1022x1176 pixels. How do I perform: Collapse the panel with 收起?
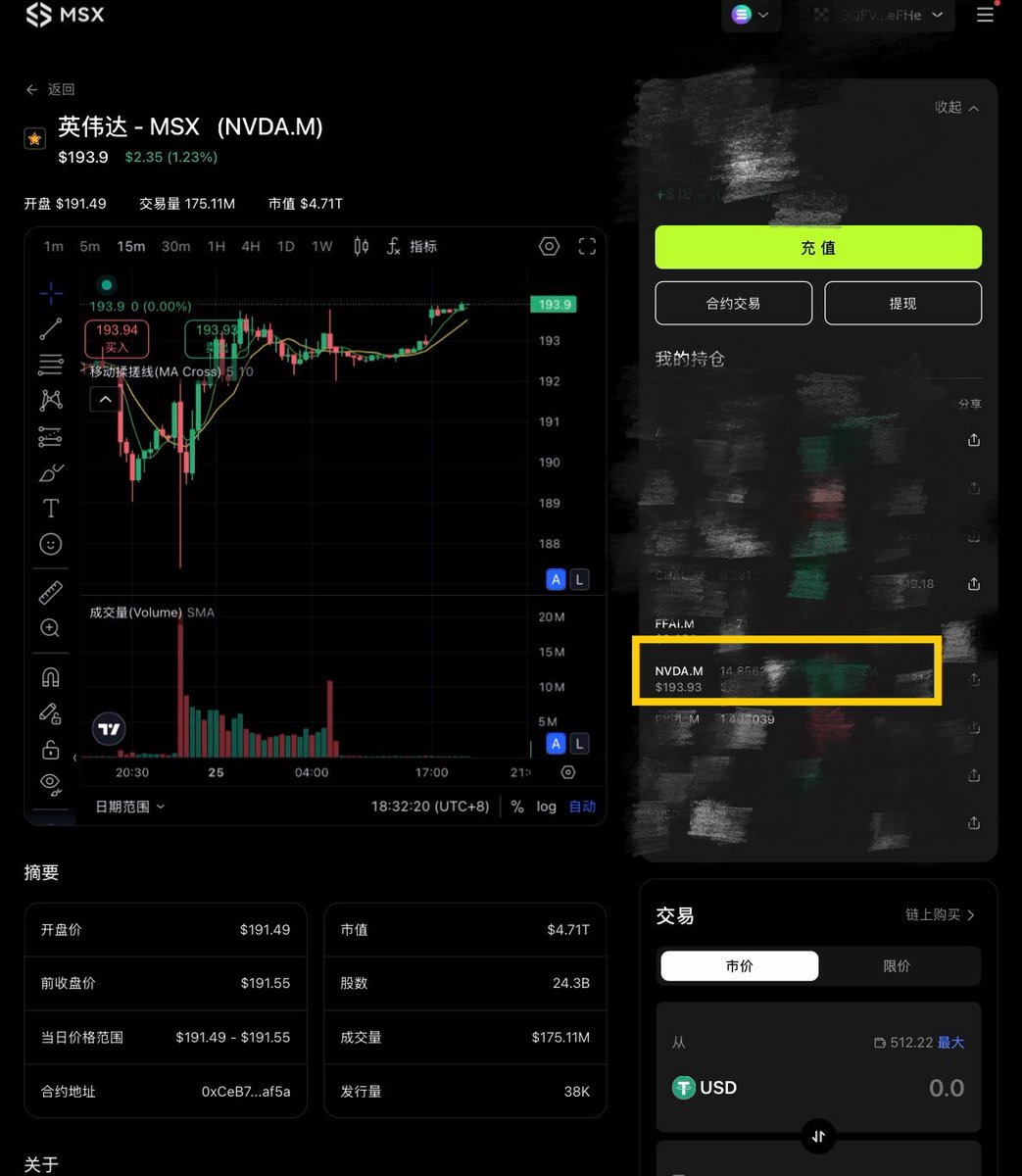[x=956, y=108]
